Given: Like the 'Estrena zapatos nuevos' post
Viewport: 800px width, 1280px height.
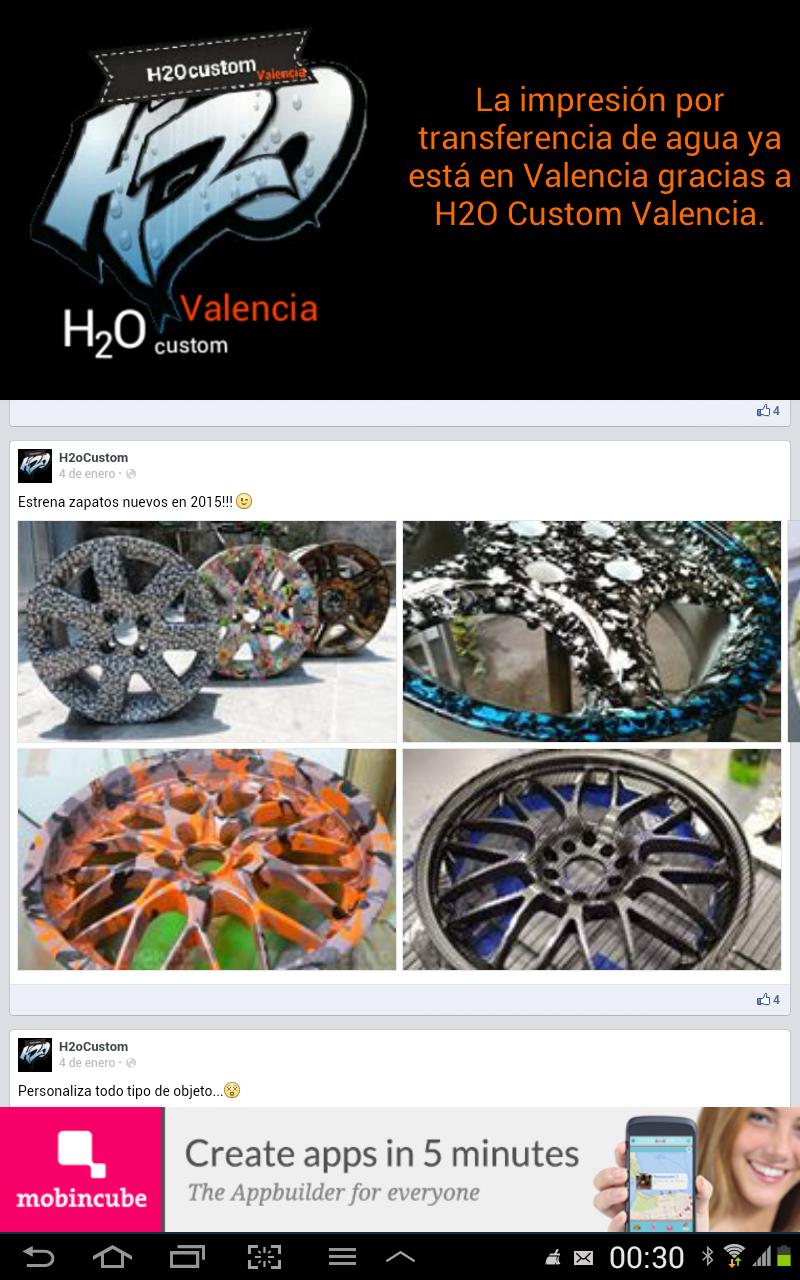Looking at the screenshot, I should 767,999.
